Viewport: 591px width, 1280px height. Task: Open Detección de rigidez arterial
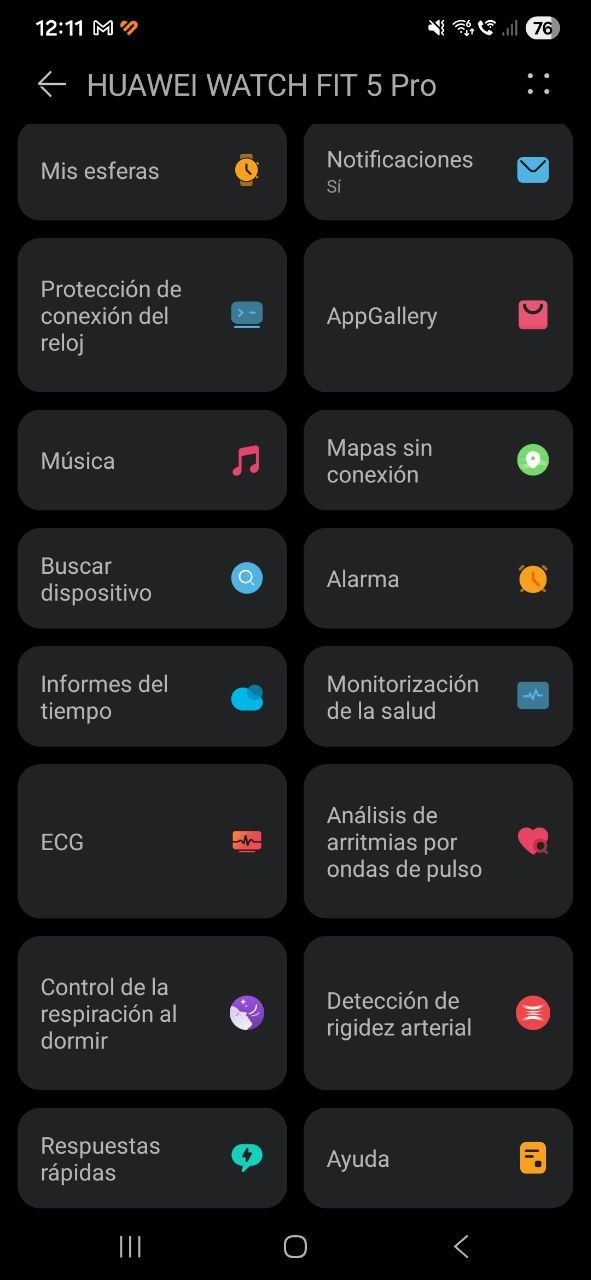click(438, 1013)
